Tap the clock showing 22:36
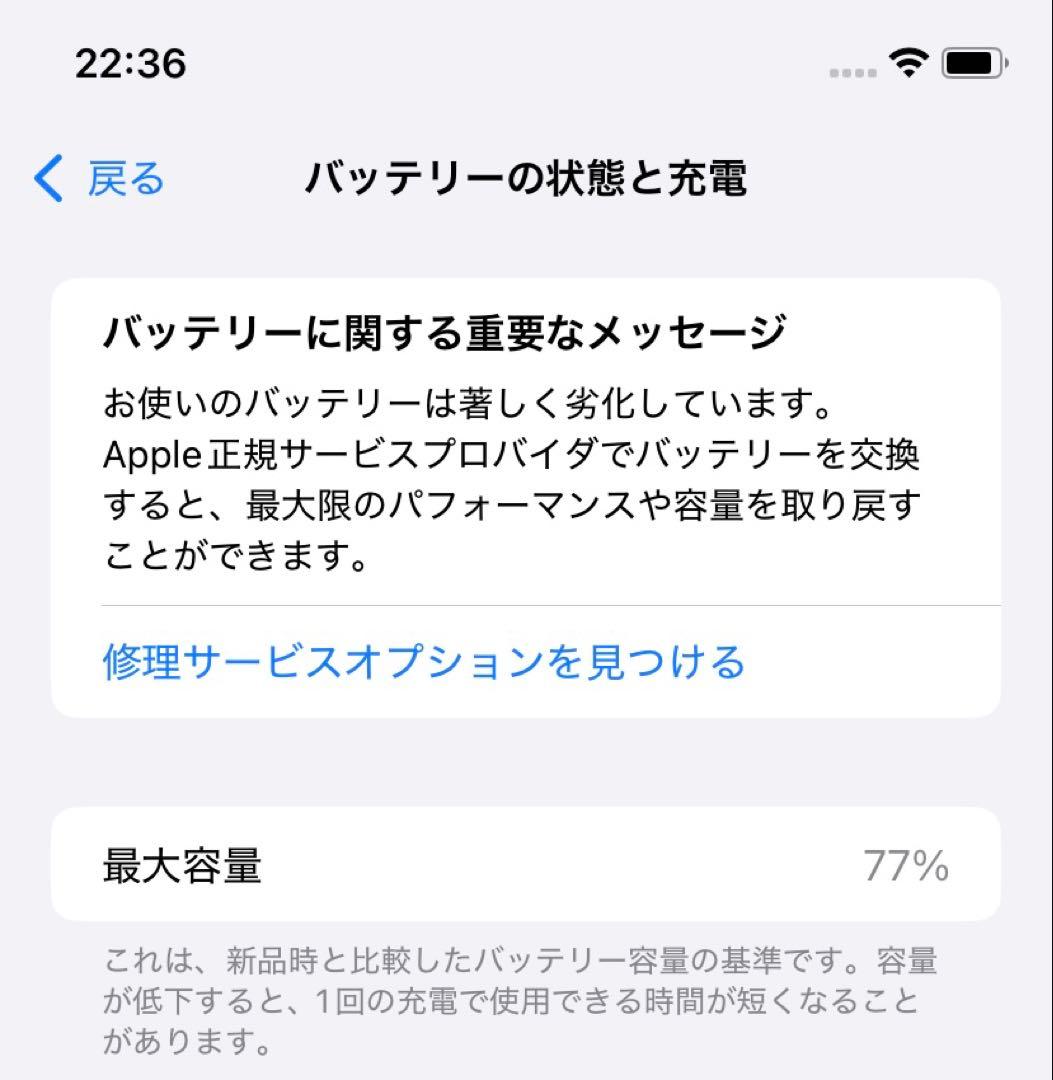This screenshot has width=1053, height=1080. 128,63
